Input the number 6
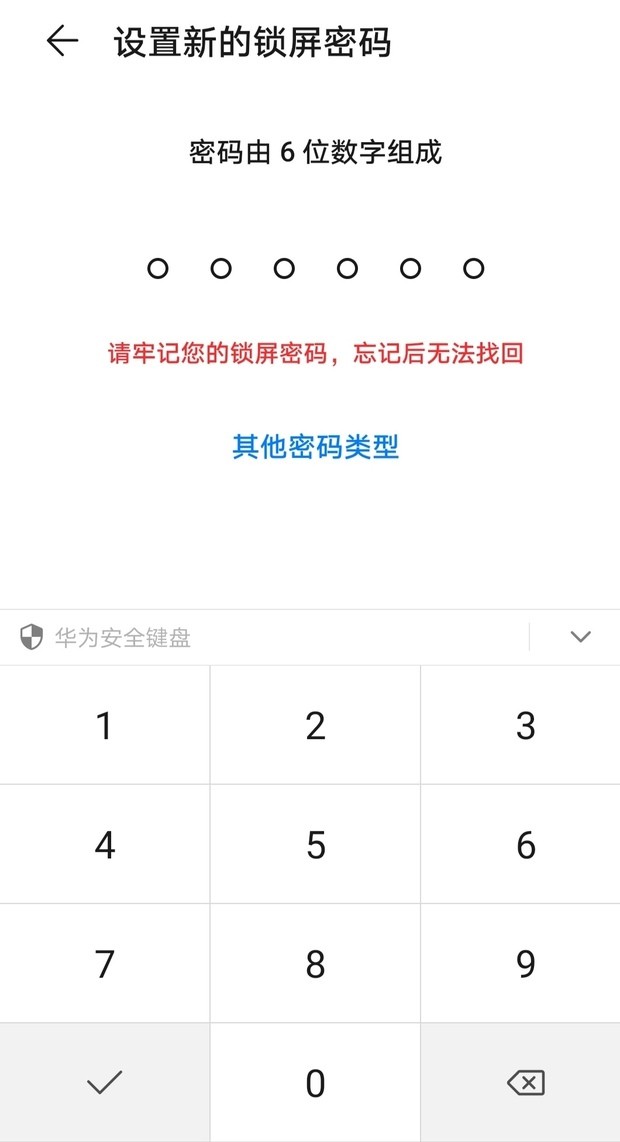620x1142 pixels. tap(525, 845)
